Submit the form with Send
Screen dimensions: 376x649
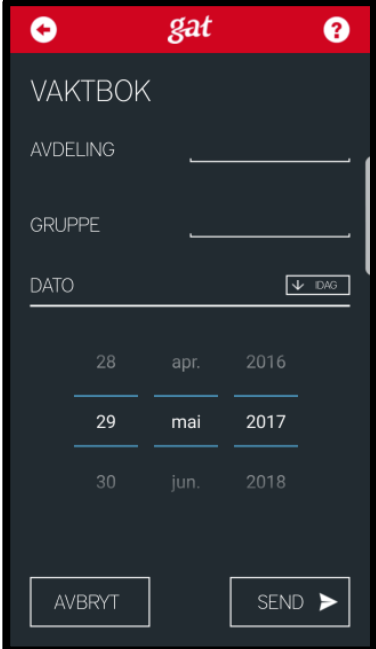[x=290, y=602]
